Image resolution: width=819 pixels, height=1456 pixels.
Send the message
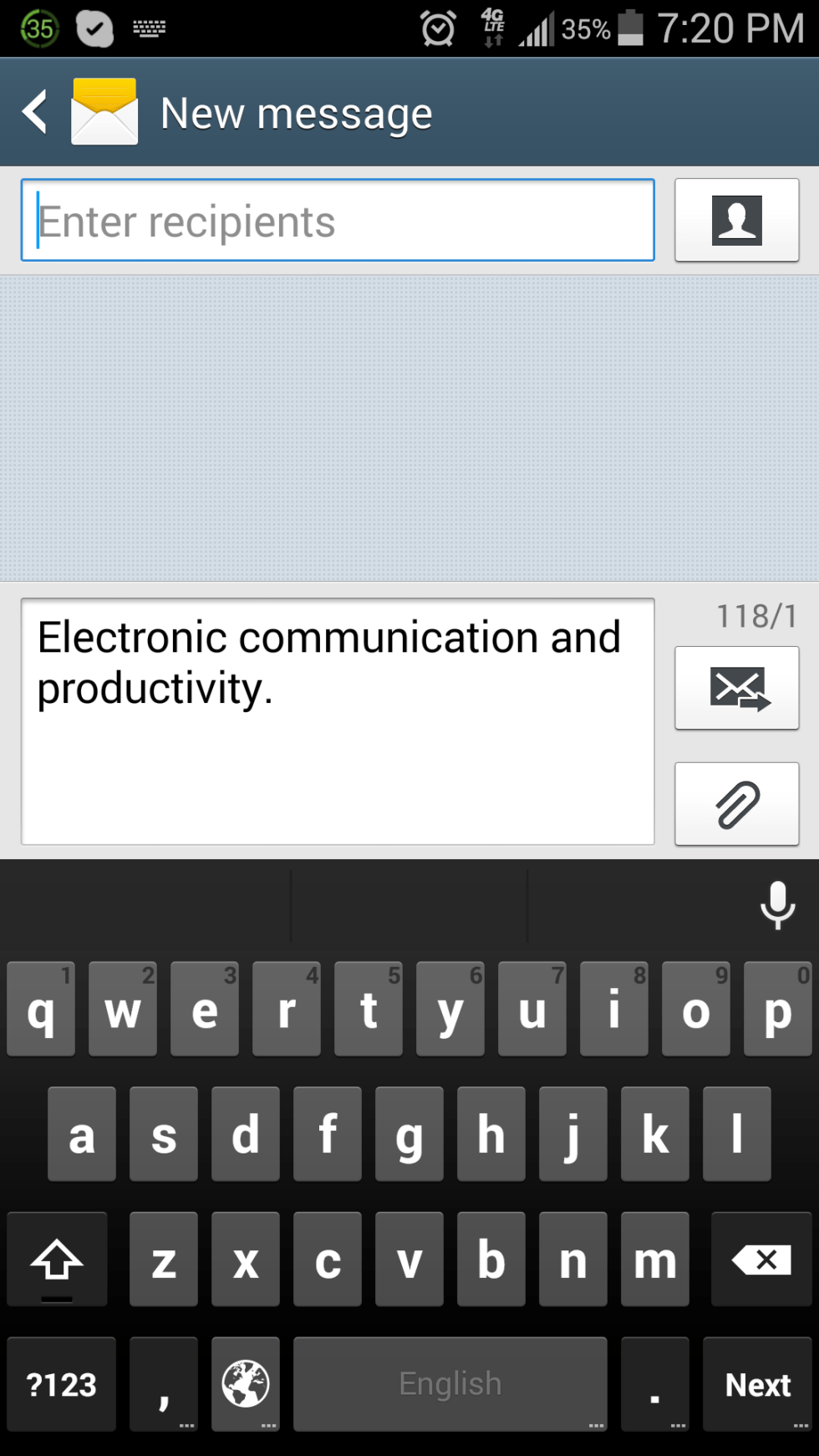click(736, 688)
